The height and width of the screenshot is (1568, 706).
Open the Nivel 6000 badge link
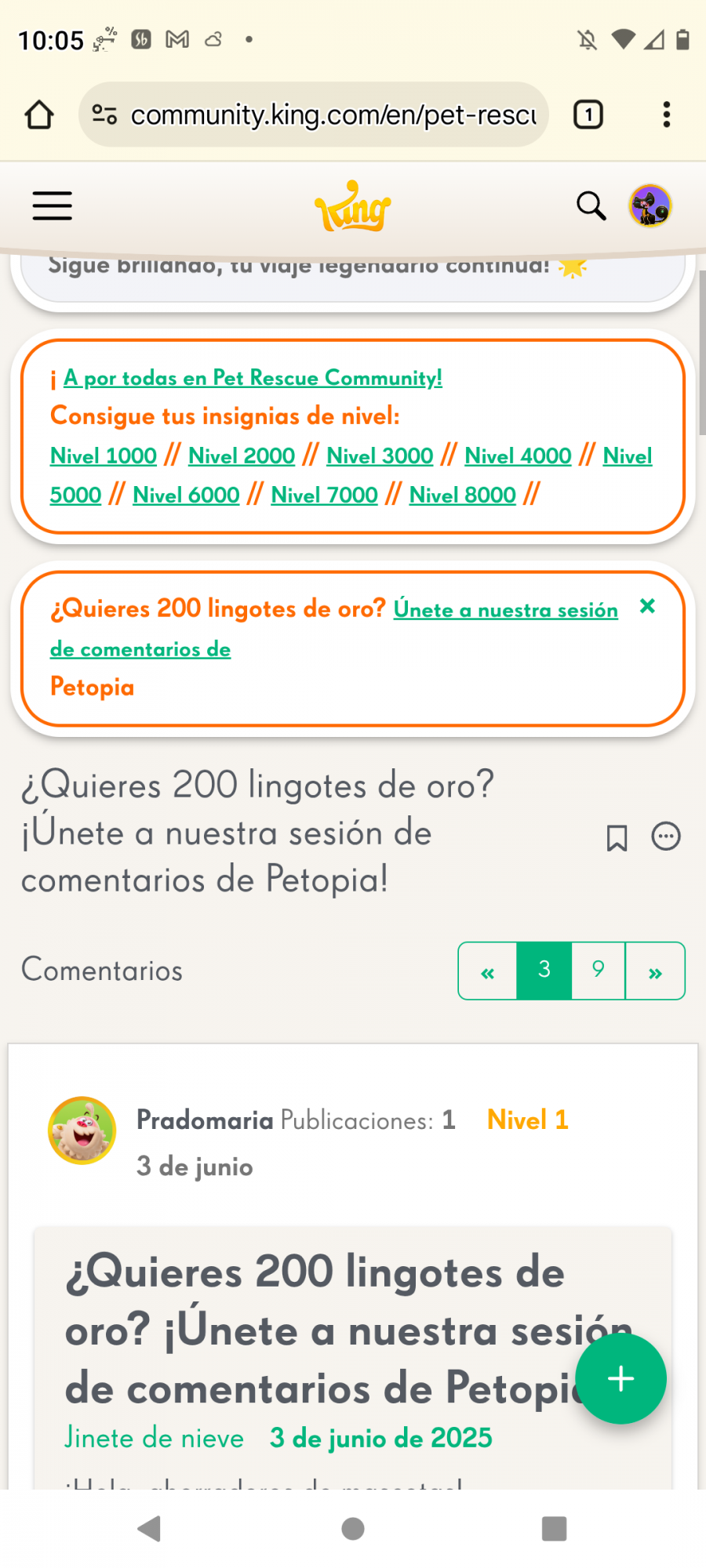click(186, 495)
